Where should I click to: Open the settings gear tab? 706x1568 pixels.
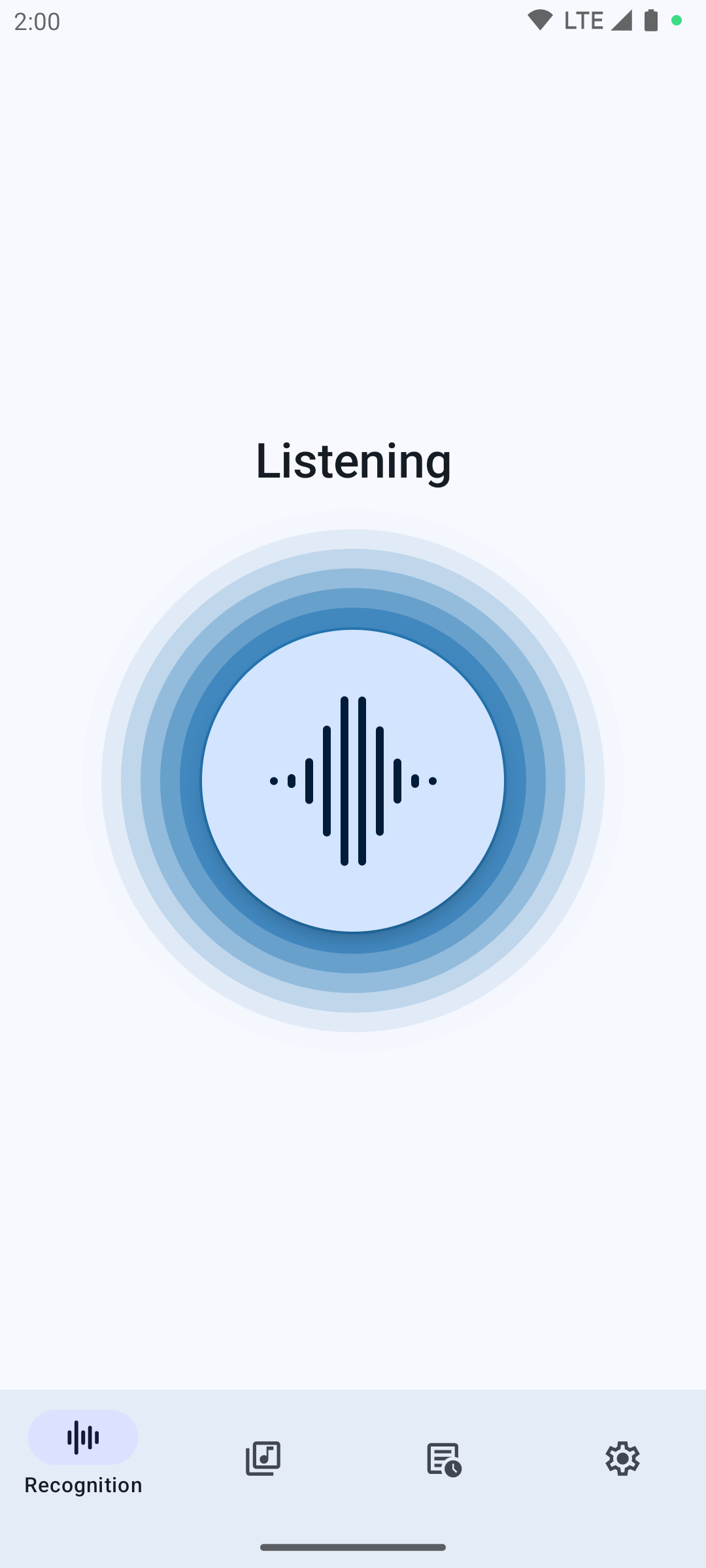(x=622, y=1458)
